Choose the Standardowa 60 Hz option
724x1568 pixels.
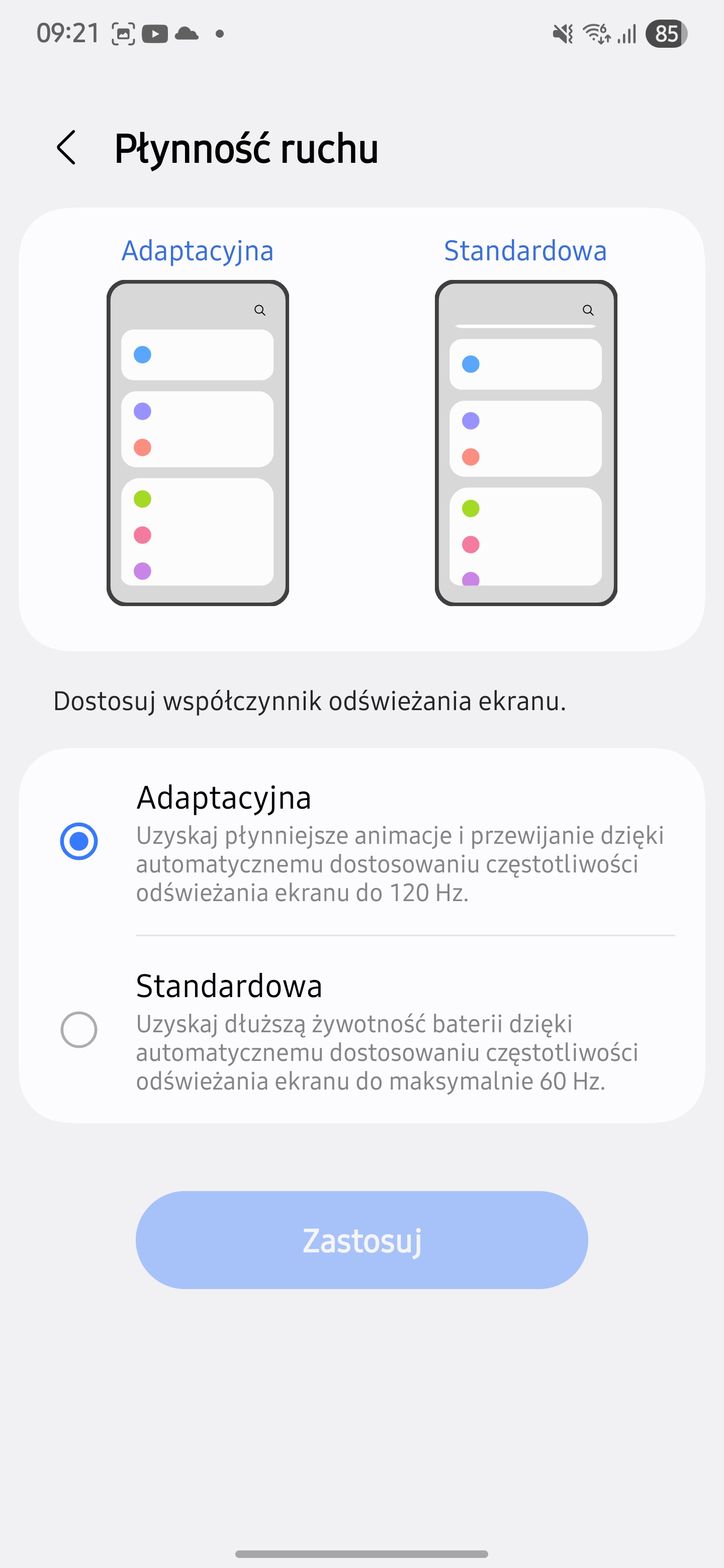(x=79, y=1030)
